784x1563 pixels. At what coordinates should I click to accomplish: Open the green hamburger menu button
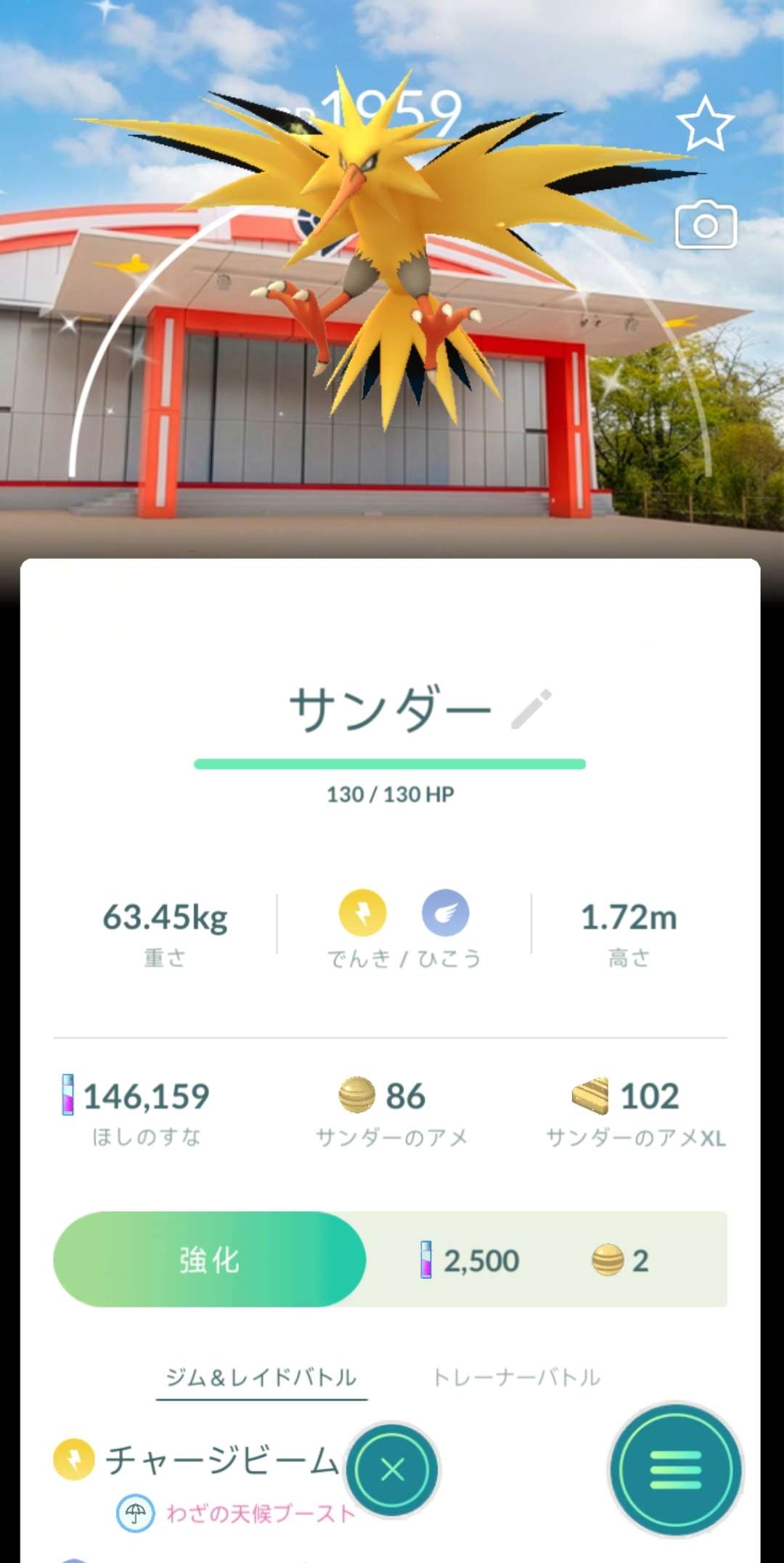tap(676, 1470)
